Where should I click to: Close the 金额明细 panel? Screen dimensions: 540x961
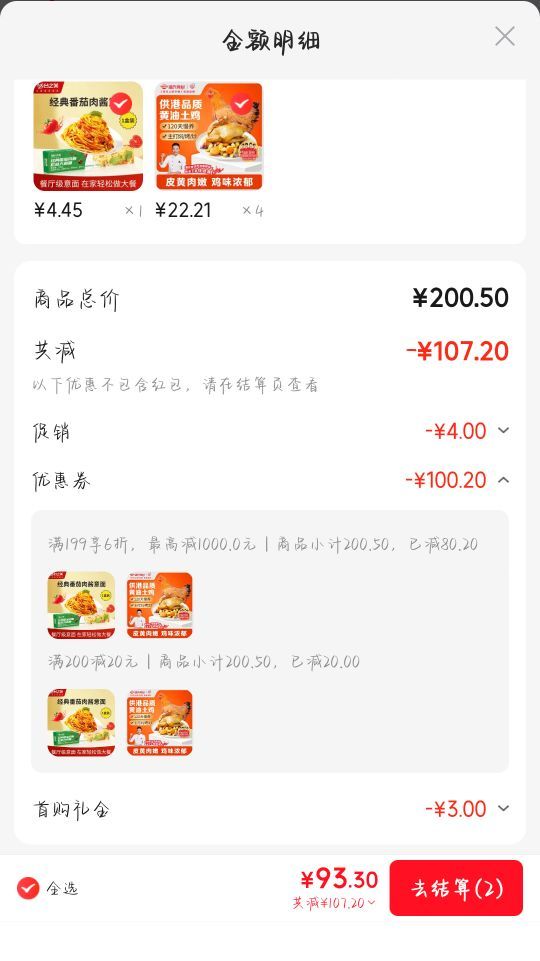[x=504, y=37]
